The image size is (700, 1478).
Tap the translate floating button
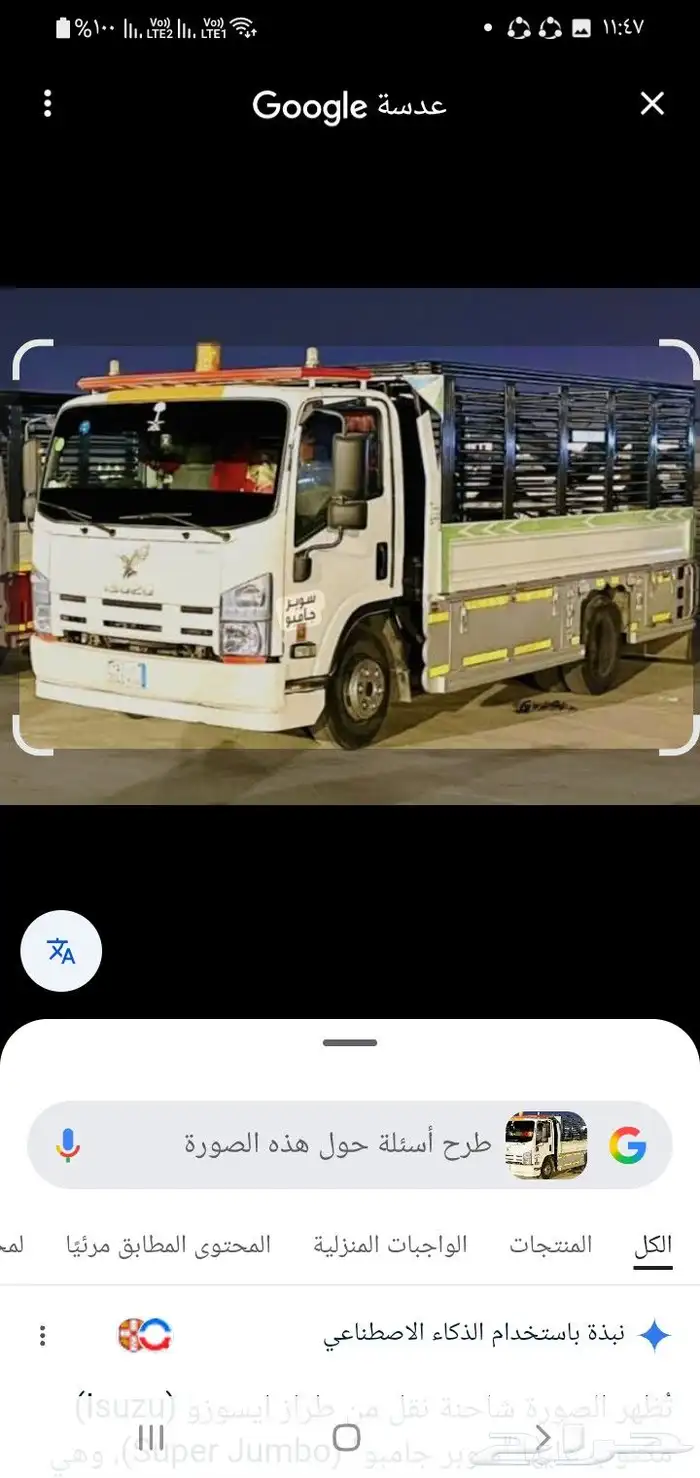[61, 951]
